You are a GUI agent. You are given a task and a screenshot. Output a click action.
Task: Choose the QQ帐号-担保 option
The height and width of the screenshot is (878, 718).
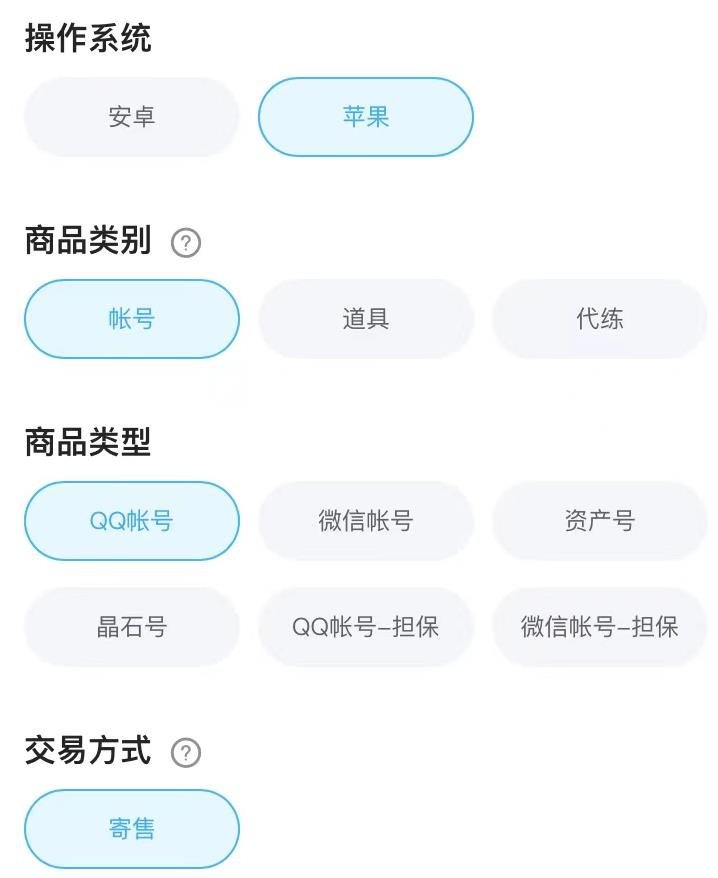(365, 627)
